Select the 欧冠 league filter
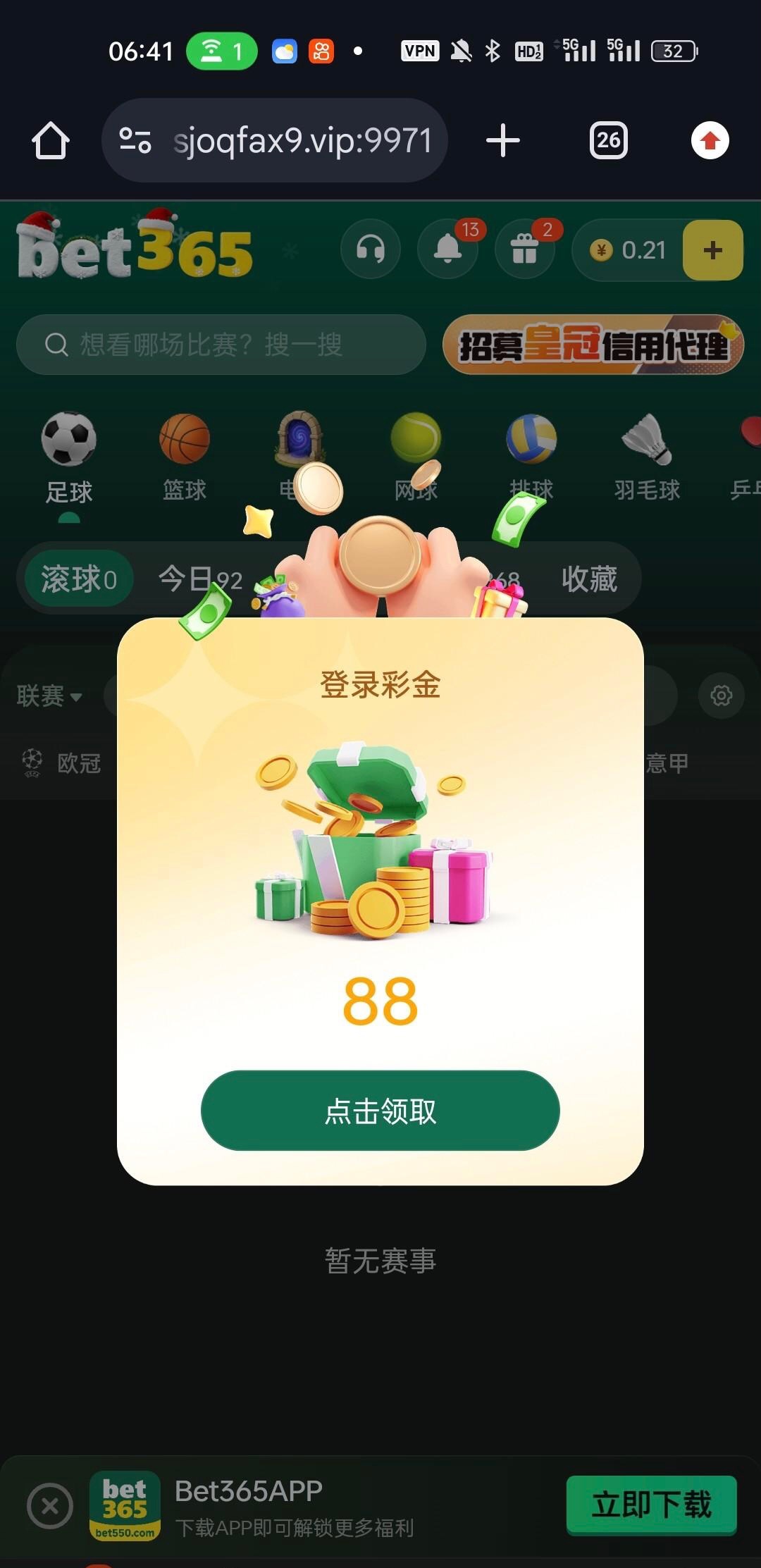This screenshot has height=1568, width=761. pyautogui.click(x=62, y=763)
